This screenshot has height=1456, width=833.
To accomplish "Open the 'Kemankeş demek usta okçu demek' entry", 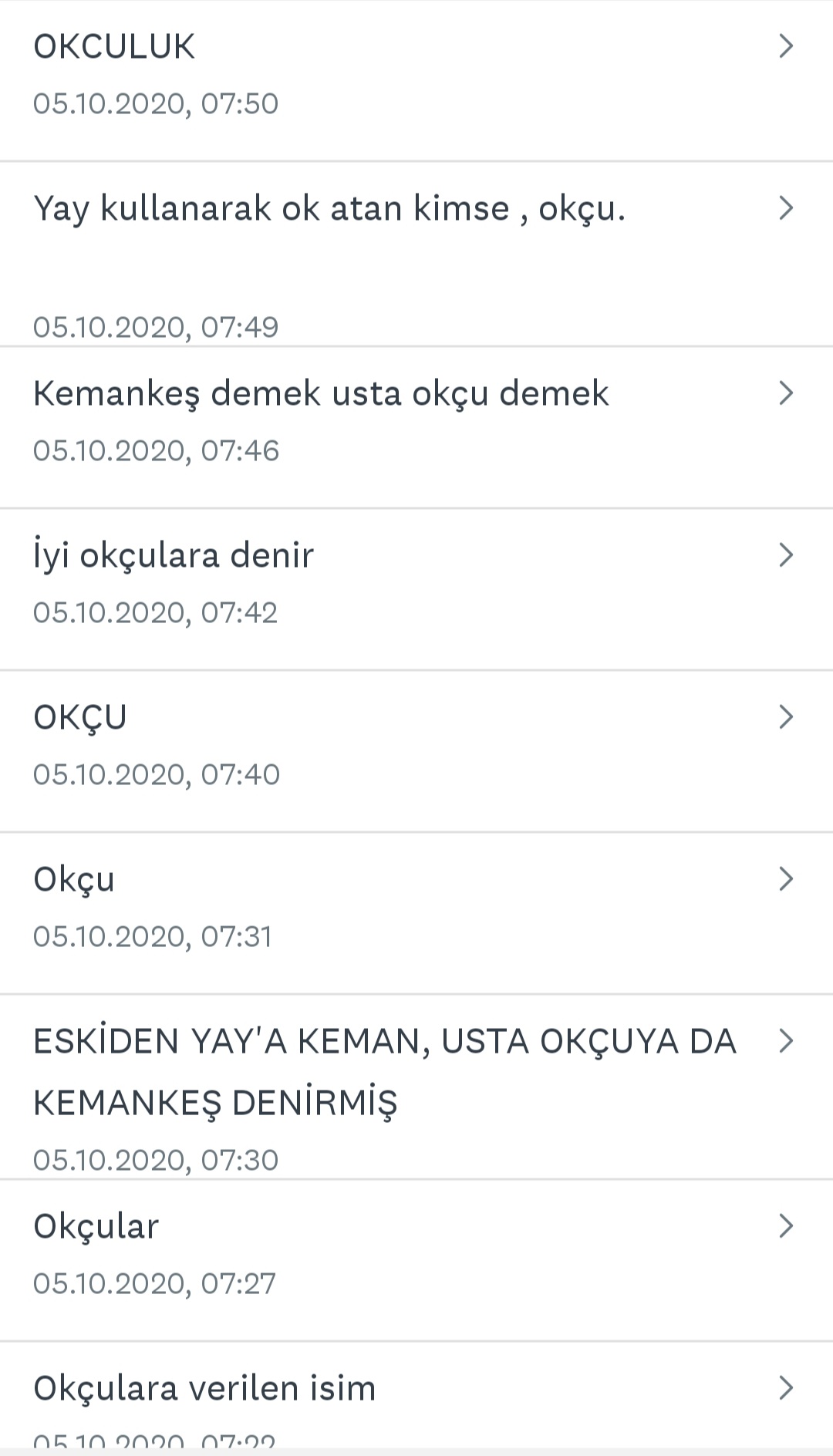I will coord(321,393).
